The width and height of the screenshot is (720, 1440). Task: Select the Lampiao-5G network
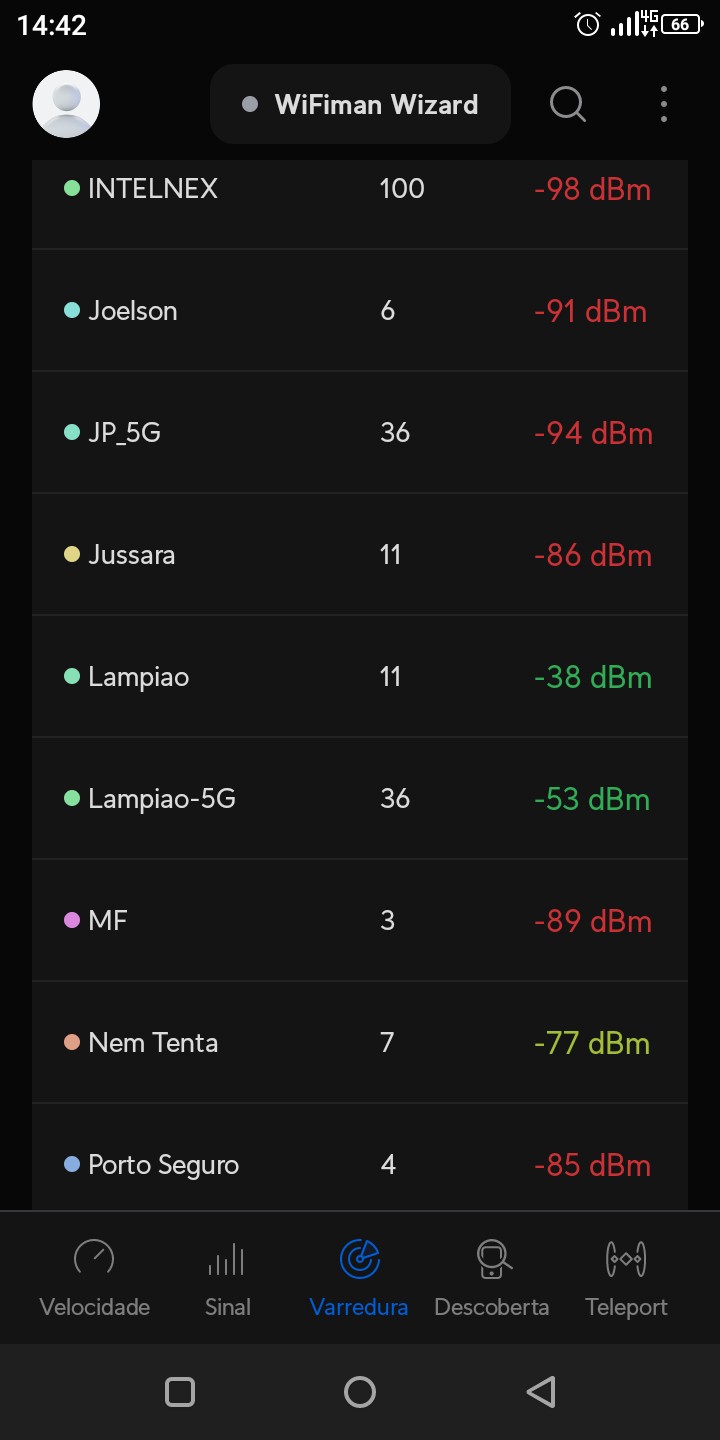click(x=360, y=799)
